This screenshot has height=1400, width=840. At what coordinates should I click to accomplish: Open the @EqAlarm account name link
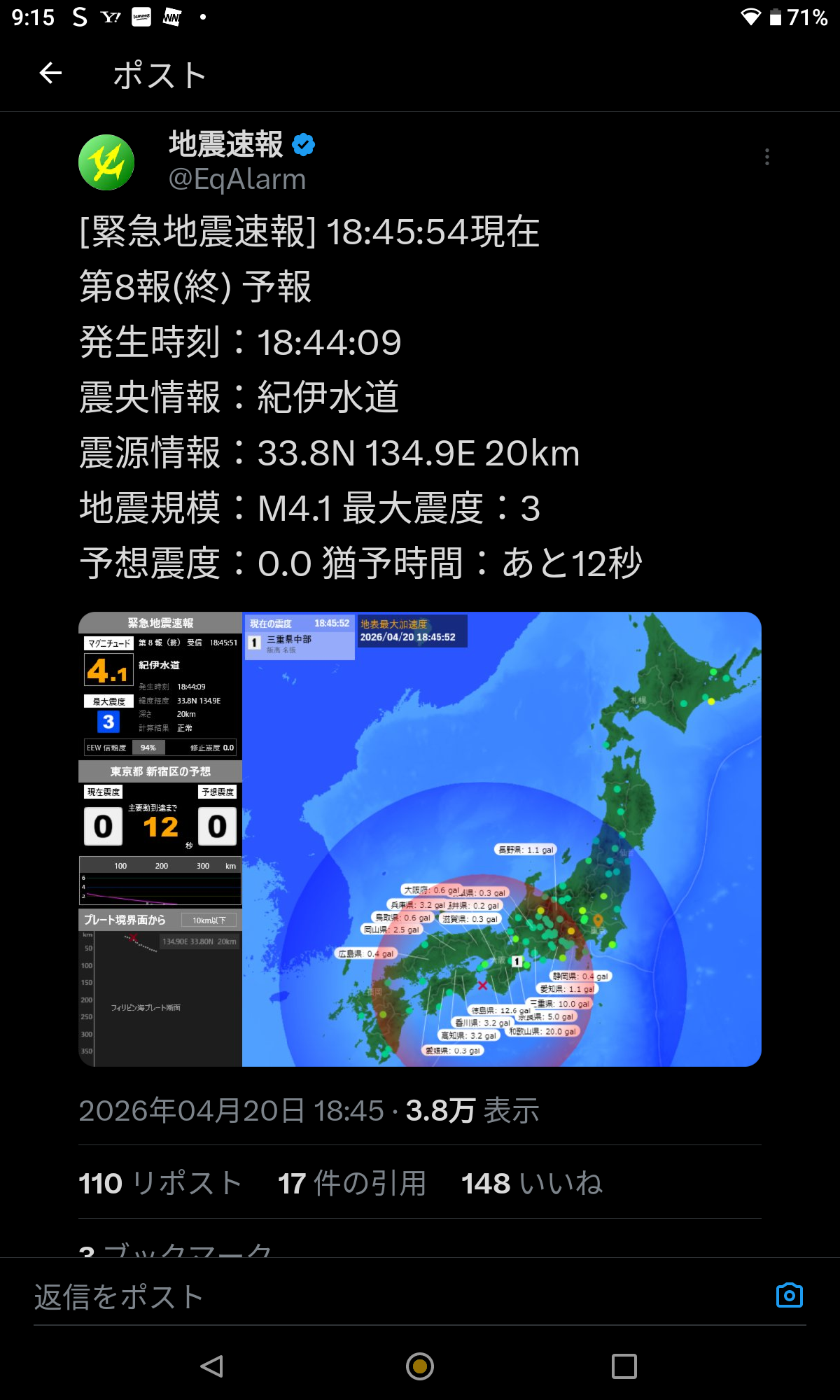point(237,180)
